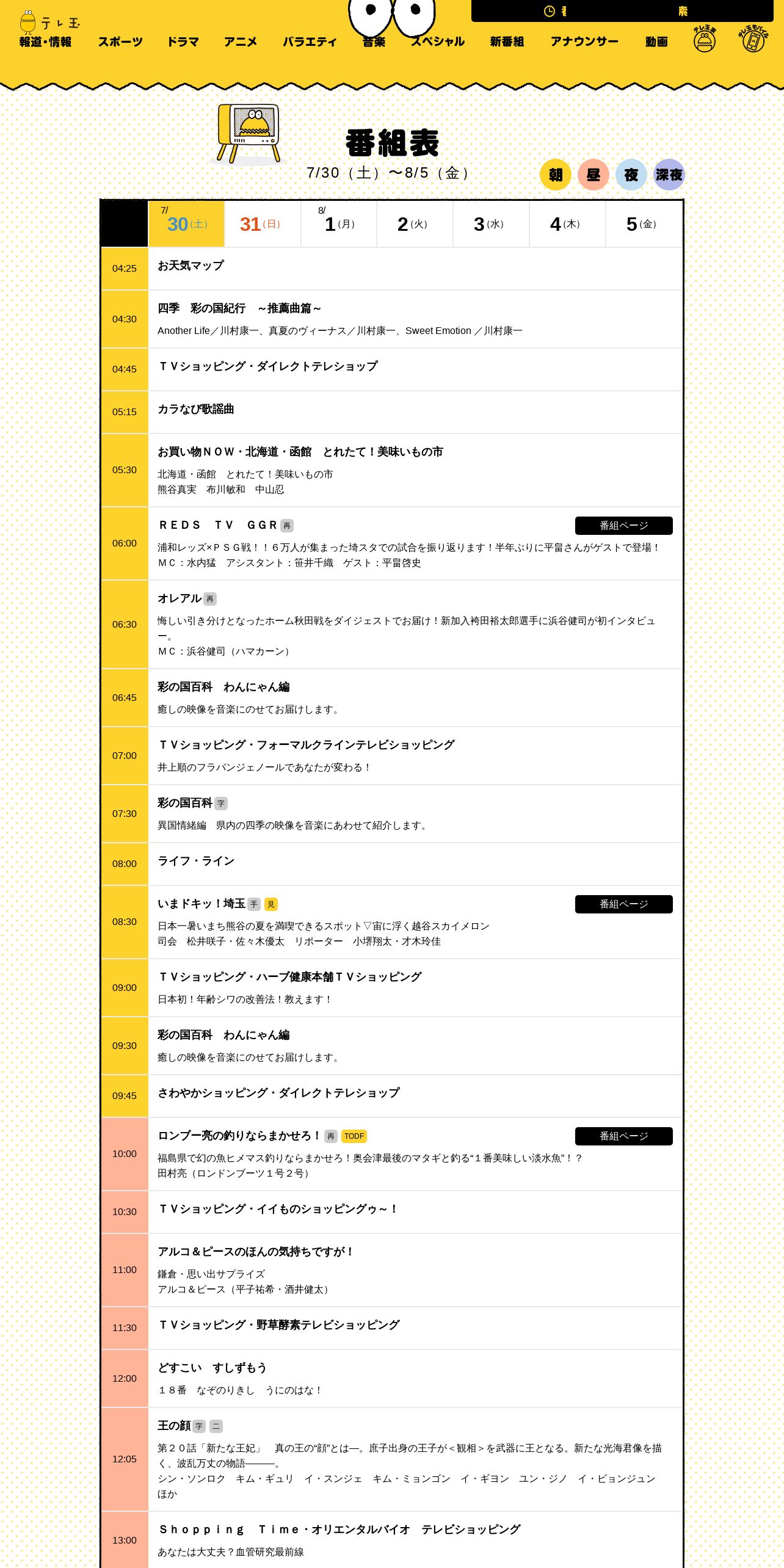
Task: Switch schedule to 31 (日)
Action: point(263,224)
